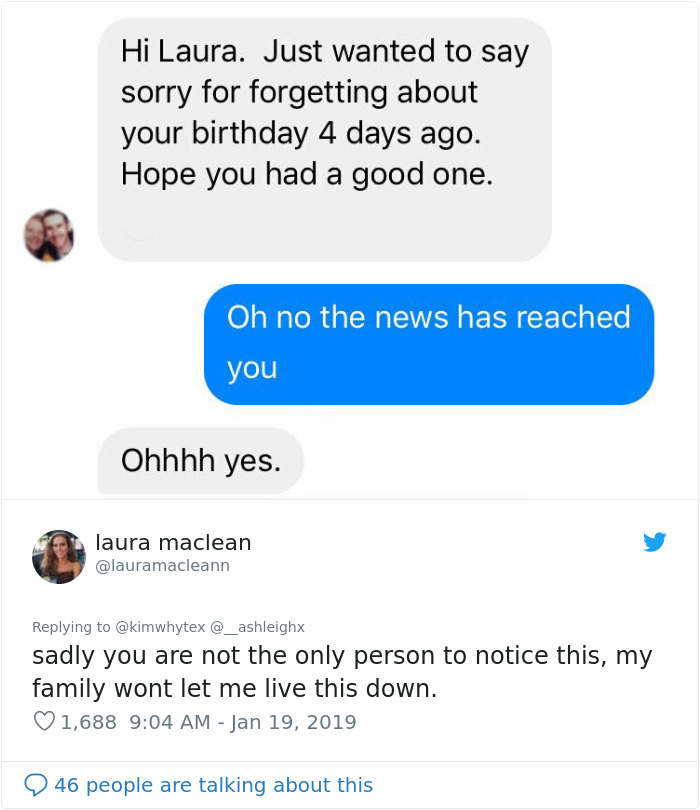The height and width of the screenshot is (810, 700).
Task: Open the @kimwhytex mention
Action: [x=160, y=627]
